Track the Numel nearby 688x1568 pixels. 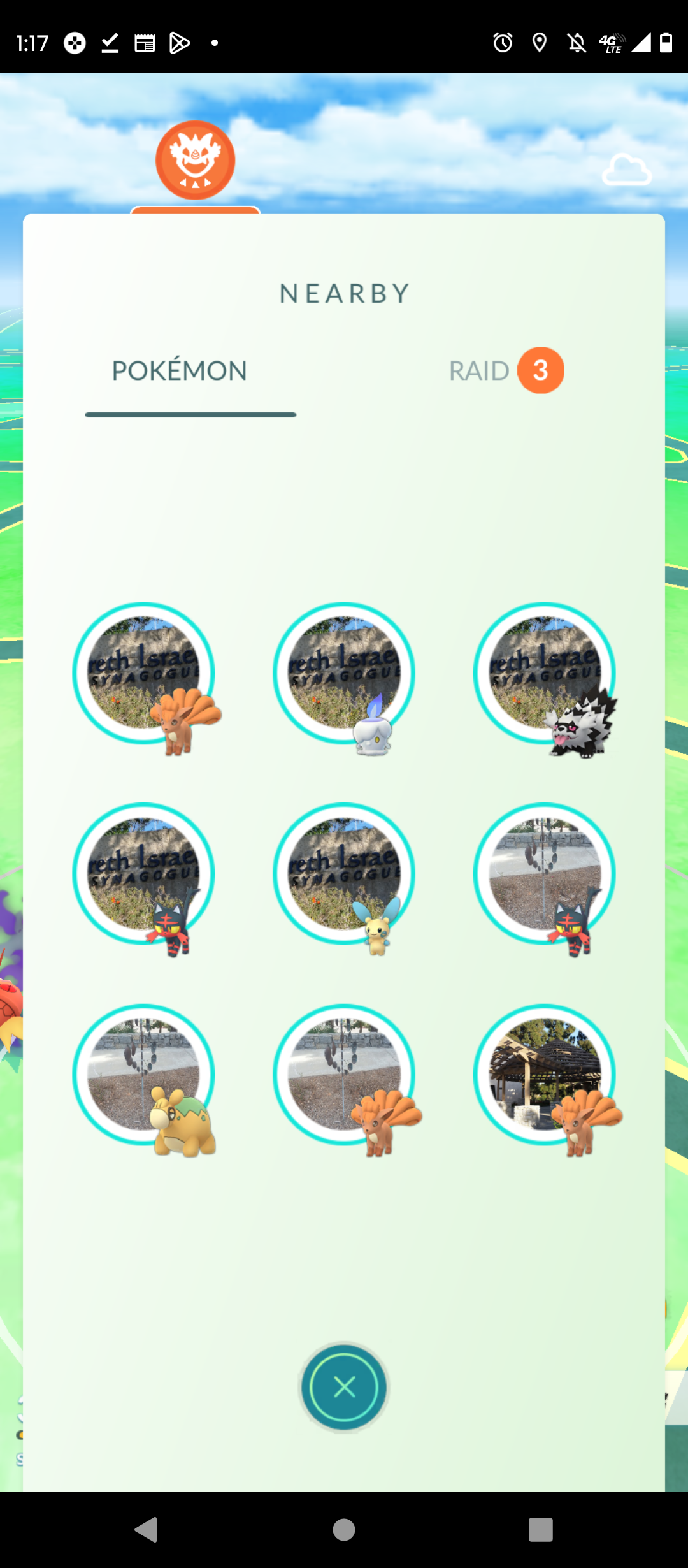click(x=144, y=1078)
